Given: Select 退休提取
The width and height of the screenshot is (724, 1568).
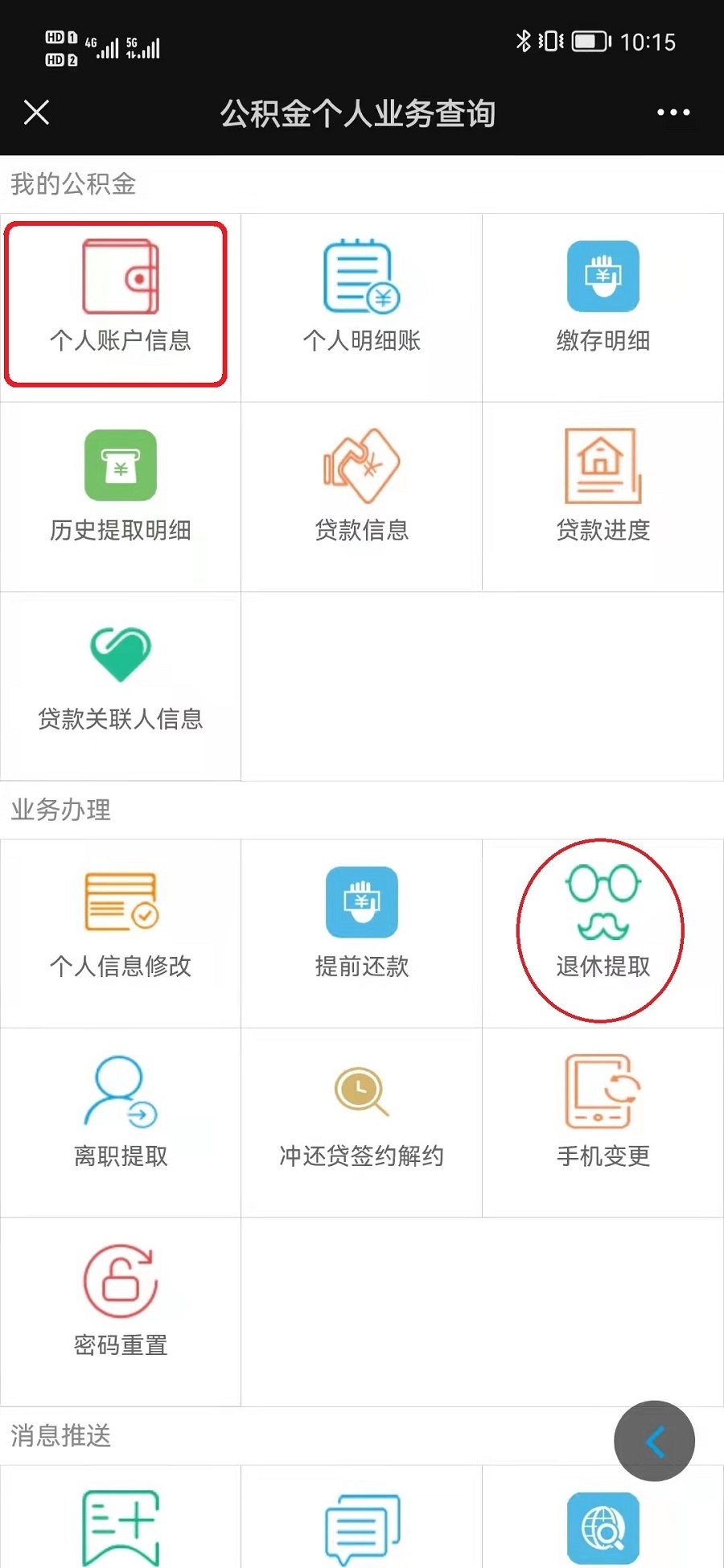Looking at the screenshot, I should tap(603, 931).
